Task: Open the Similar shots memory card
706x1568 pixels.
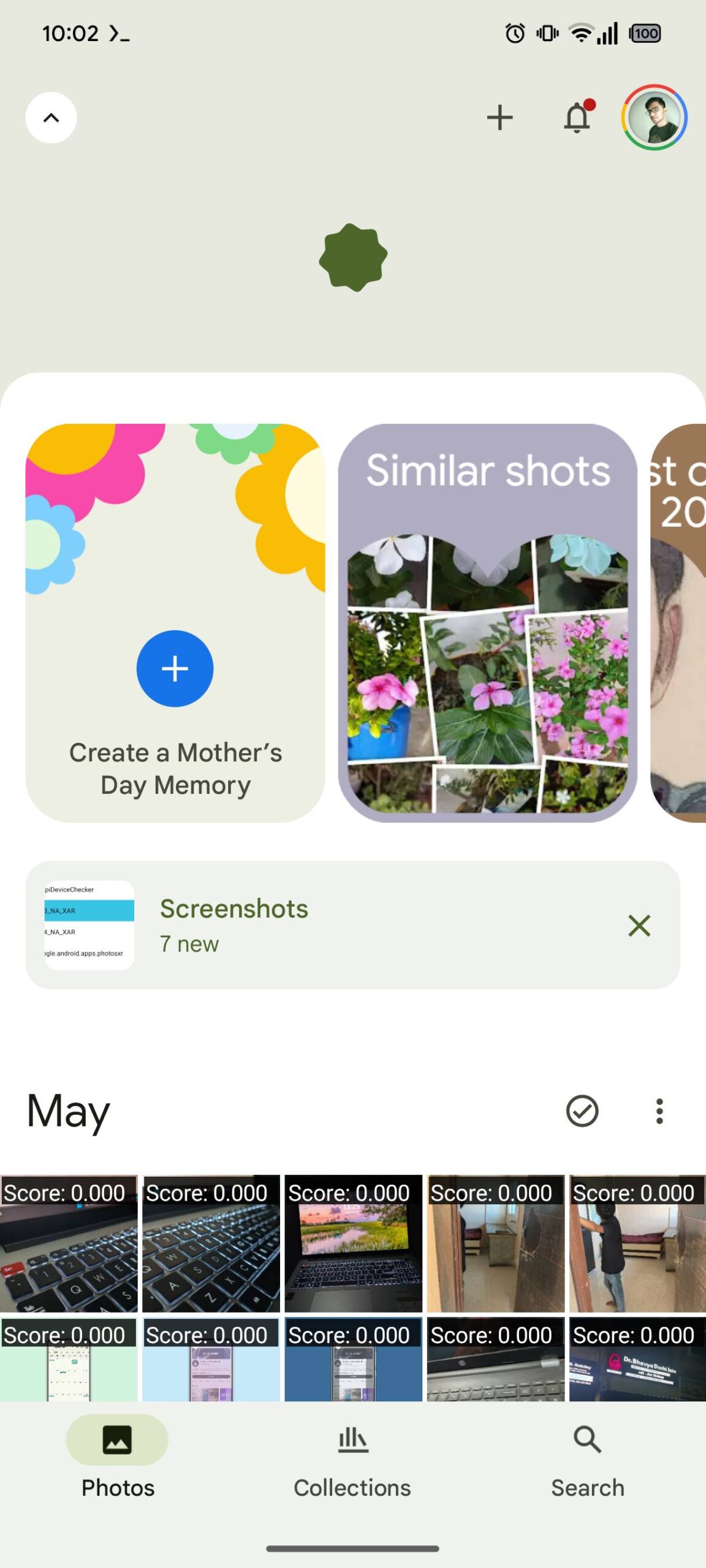Action: coord(487,622)
